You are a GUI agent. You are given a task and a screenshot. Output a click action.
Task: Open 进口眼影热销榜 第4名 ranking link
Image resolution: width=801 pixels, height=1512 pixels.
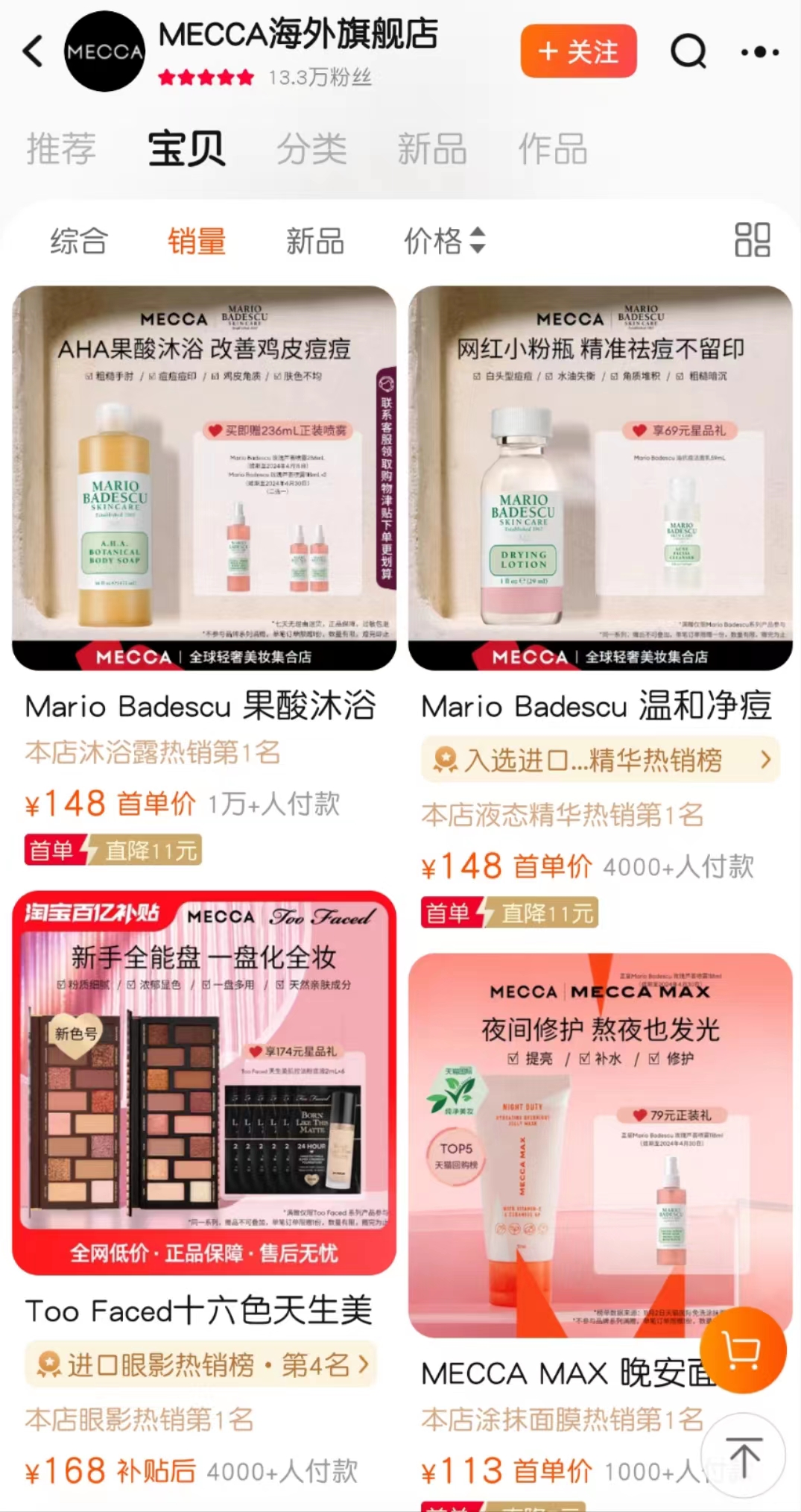point(201,1364)
